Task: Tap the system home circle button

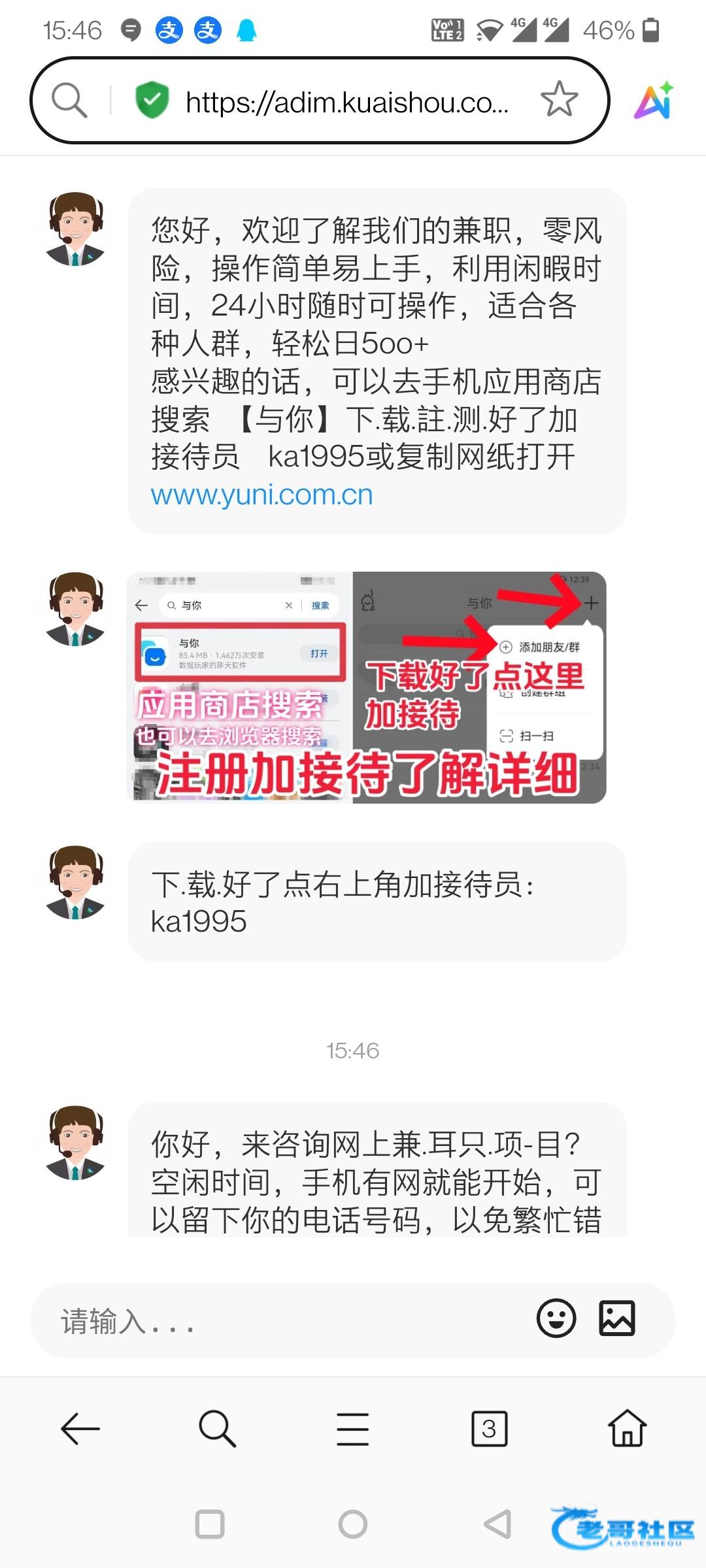Action: tap(353, 1524)
